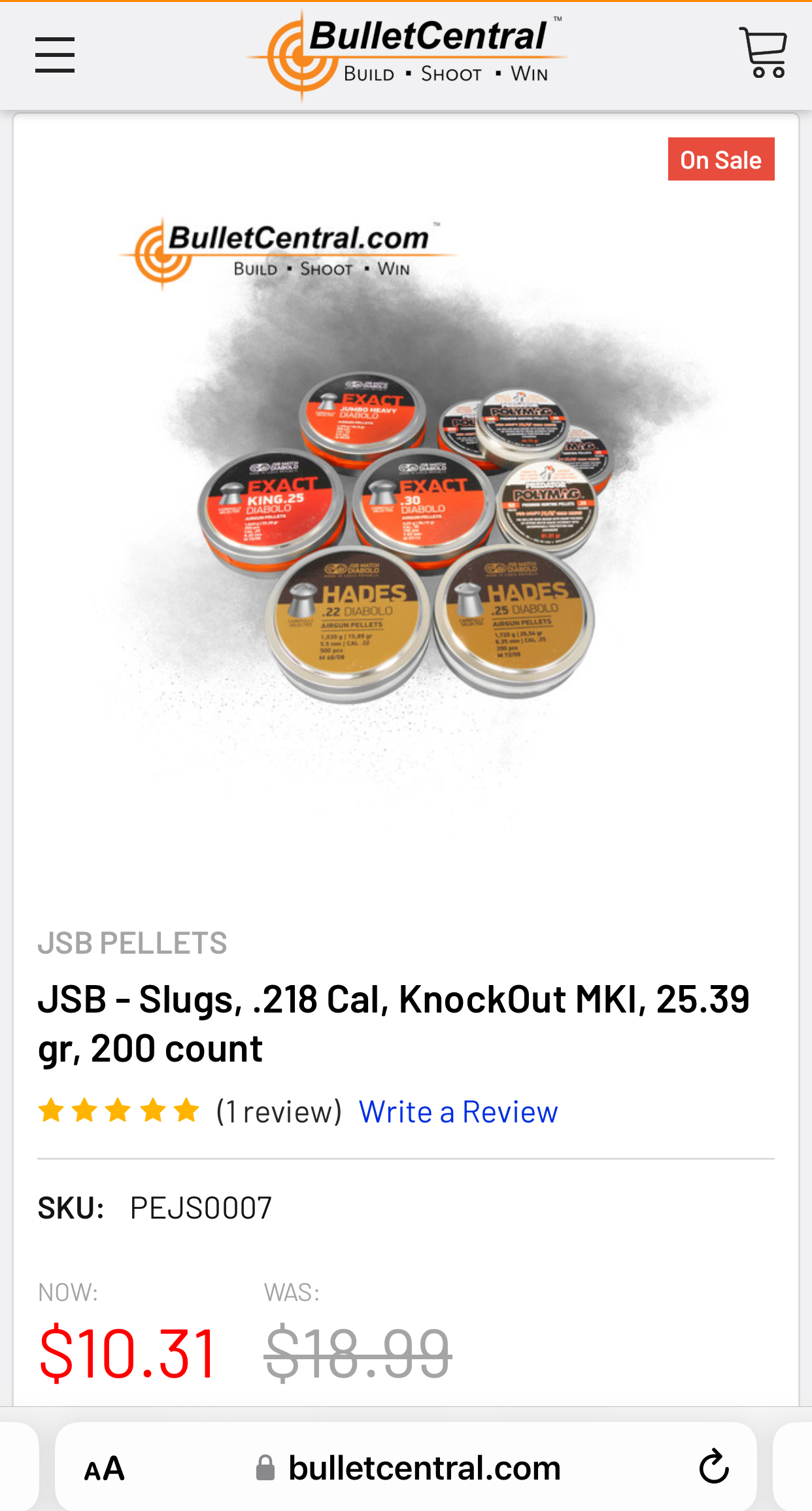Open the JSB Pellets brand link
The image size is (812, 1511).
click(132, 943)
